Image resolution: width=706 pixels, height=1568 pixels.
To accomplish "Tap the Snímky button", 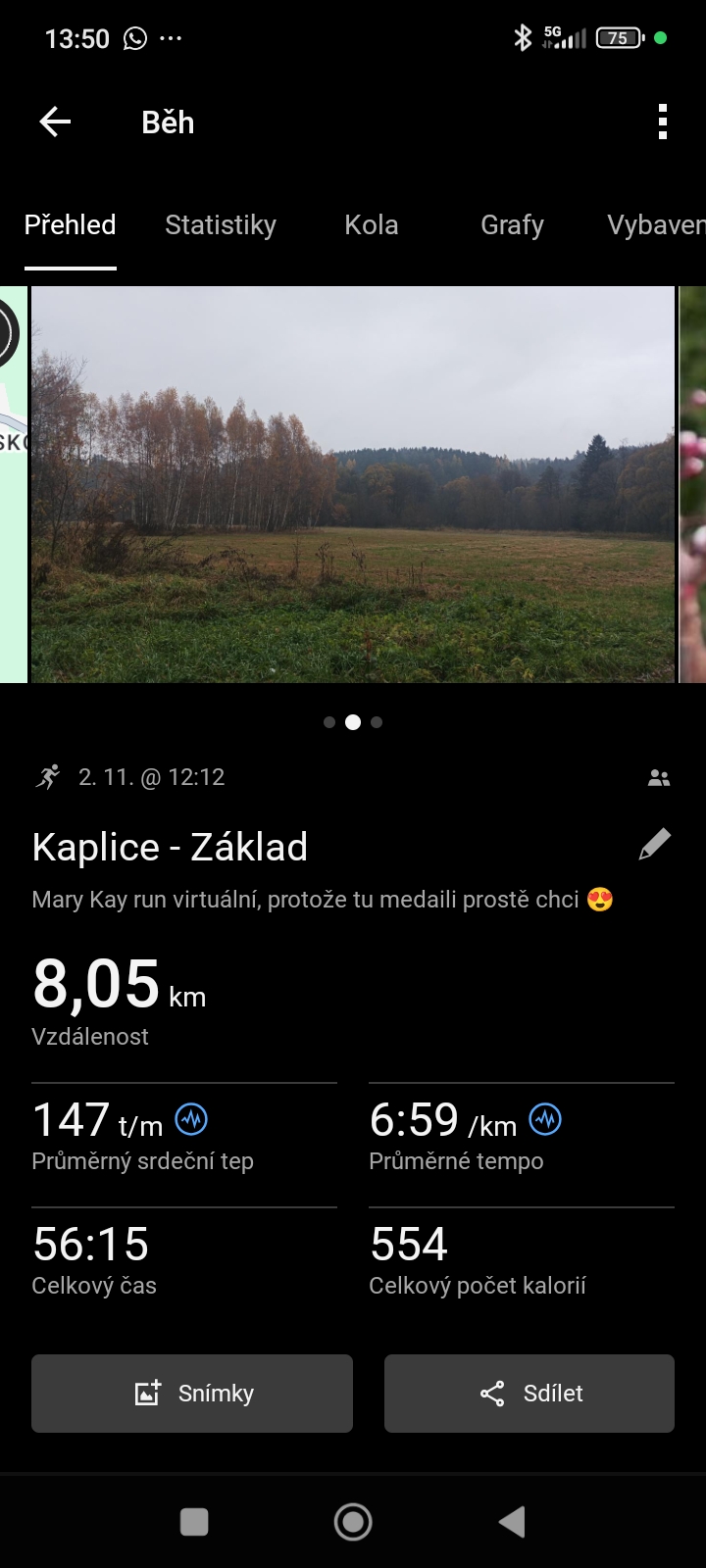I will [x=192, y=1394].
